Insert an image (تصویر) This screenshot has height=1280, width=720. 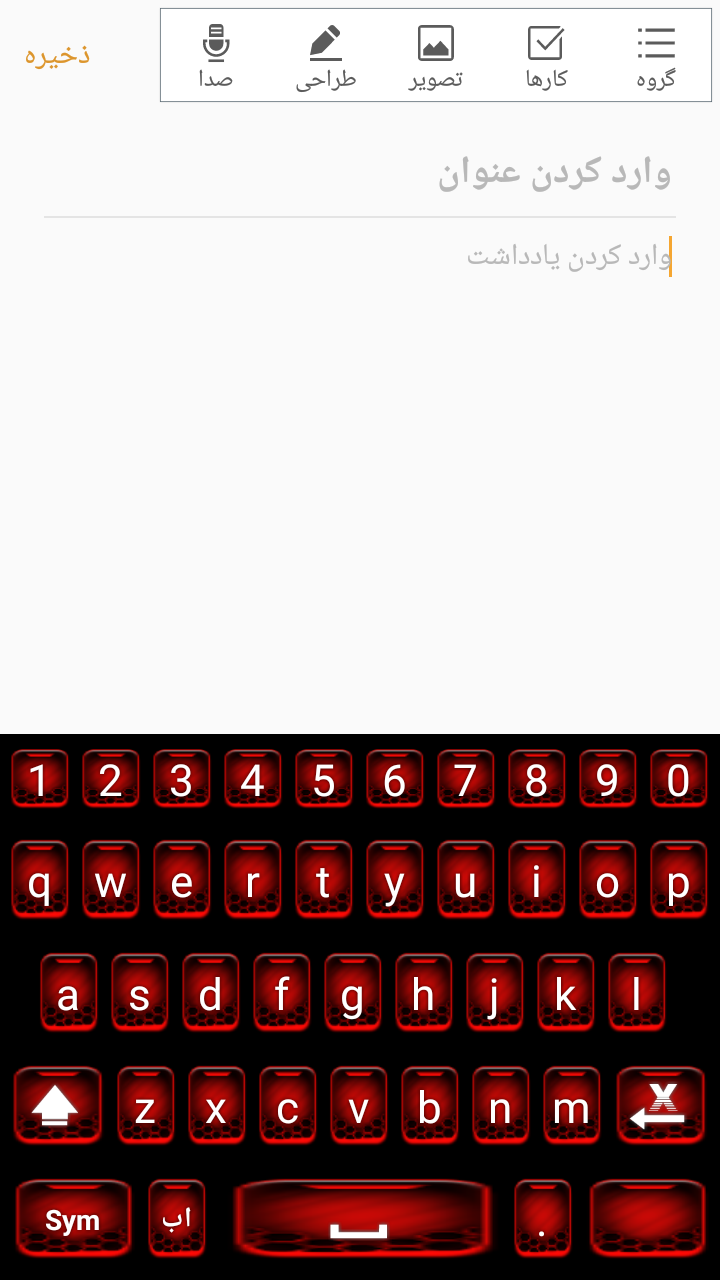(x=435, y=56)
